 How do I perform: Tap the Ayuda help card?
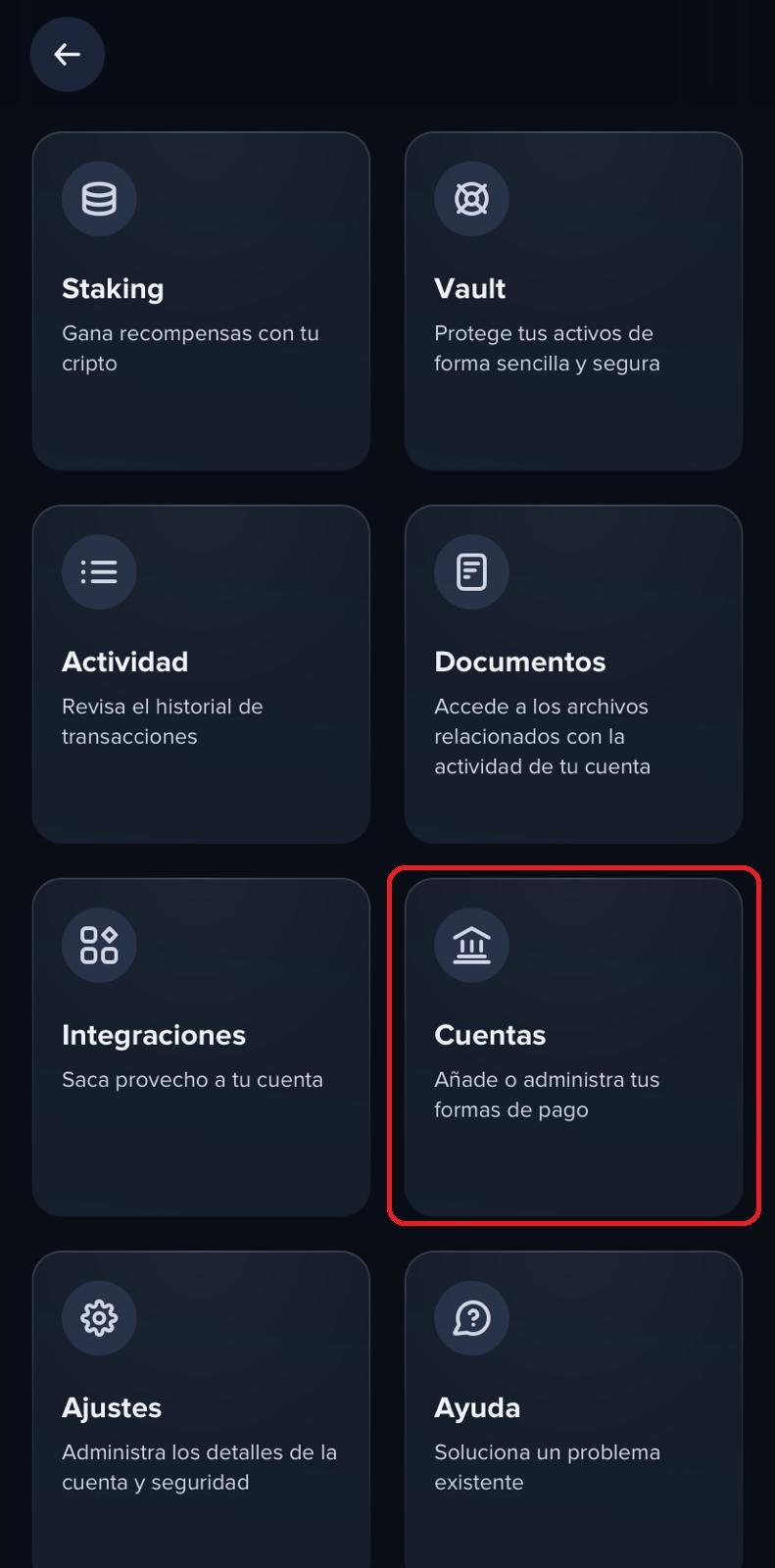[x=573, y=1411]
